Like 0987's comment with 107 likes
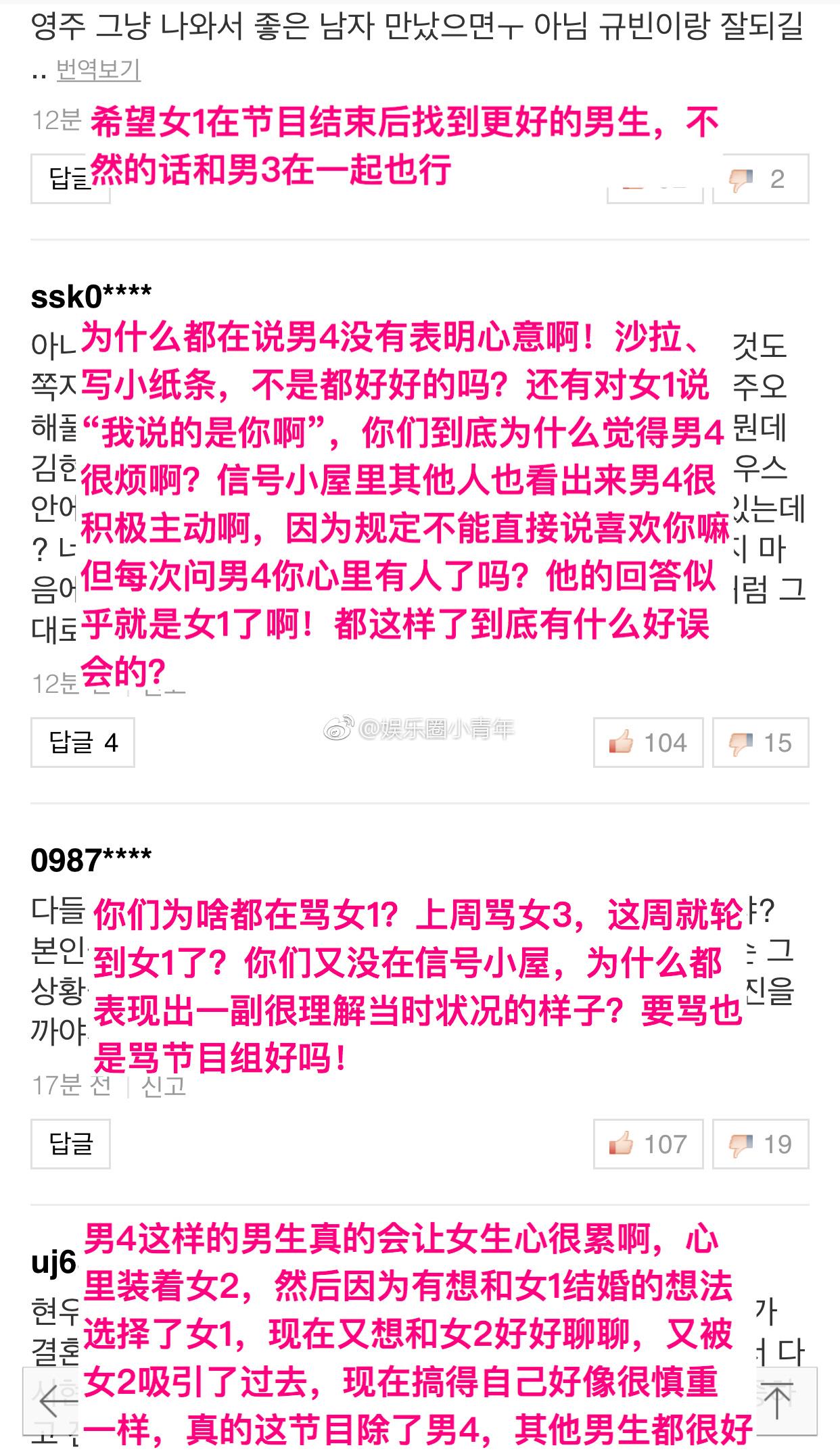 click(x=648, y=1144)
